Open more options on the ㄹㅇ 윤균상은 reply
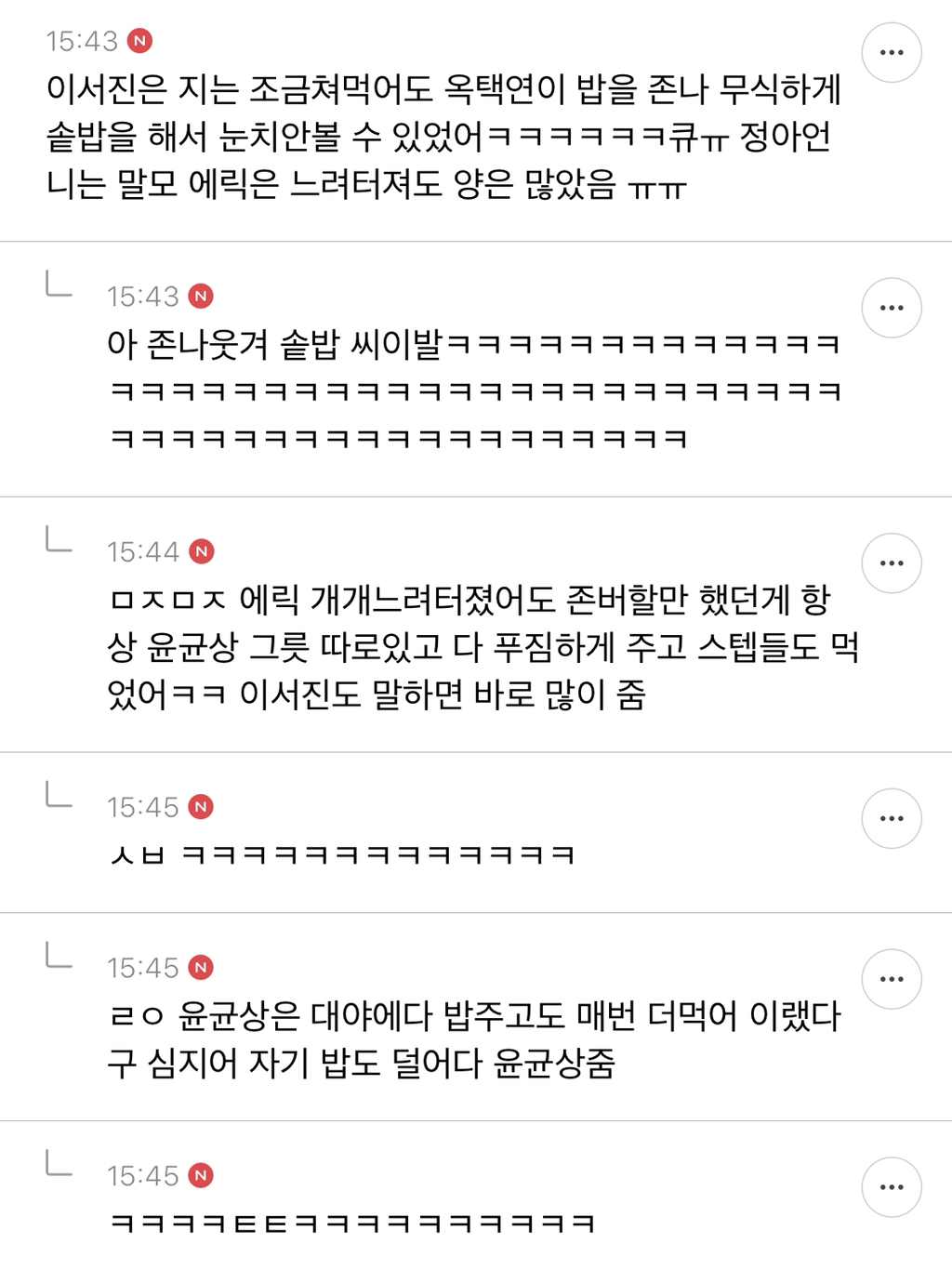The image size is (952, 1270). click(x=891, y=979)
